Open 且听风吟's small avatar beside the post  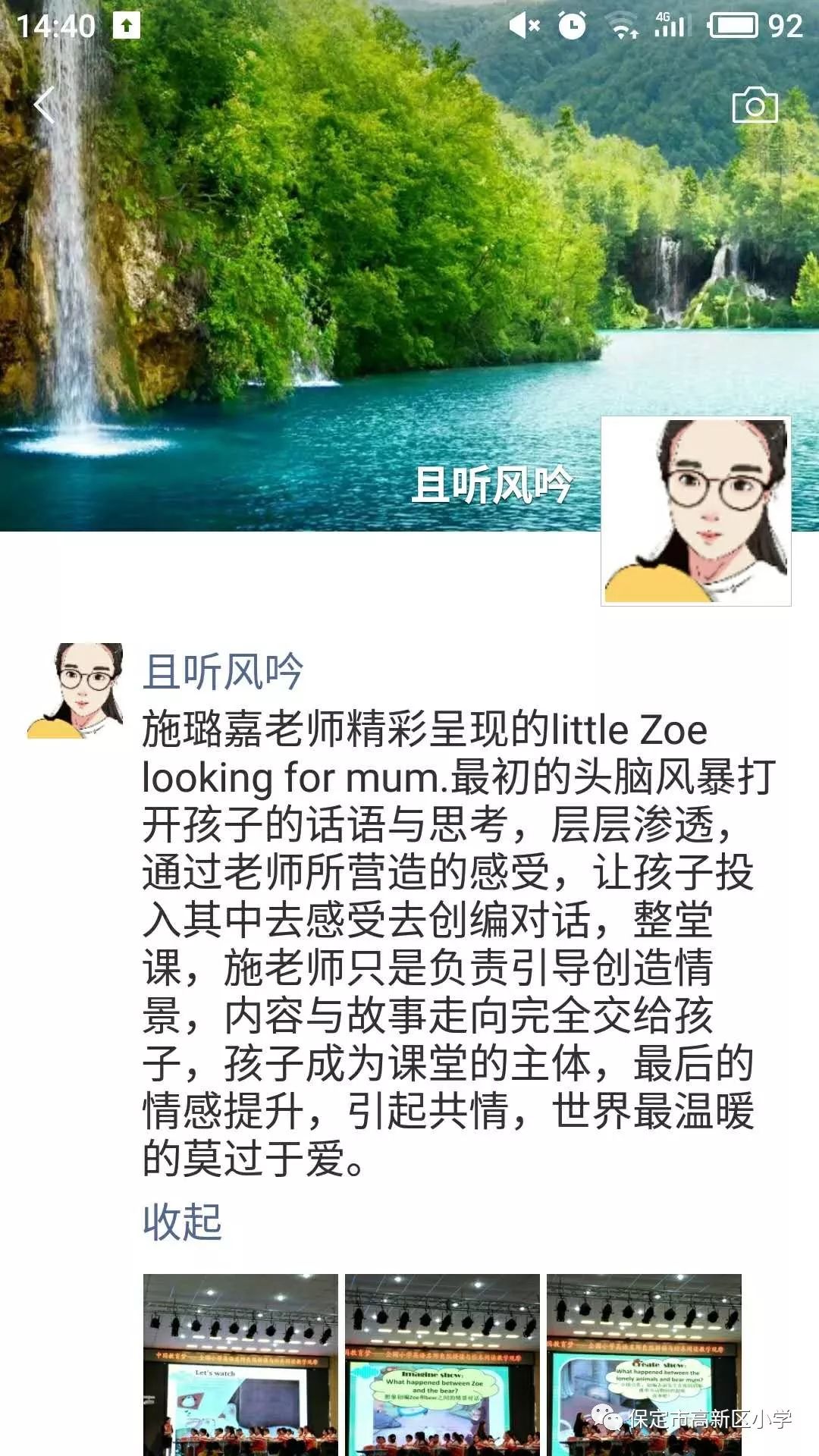75,691
